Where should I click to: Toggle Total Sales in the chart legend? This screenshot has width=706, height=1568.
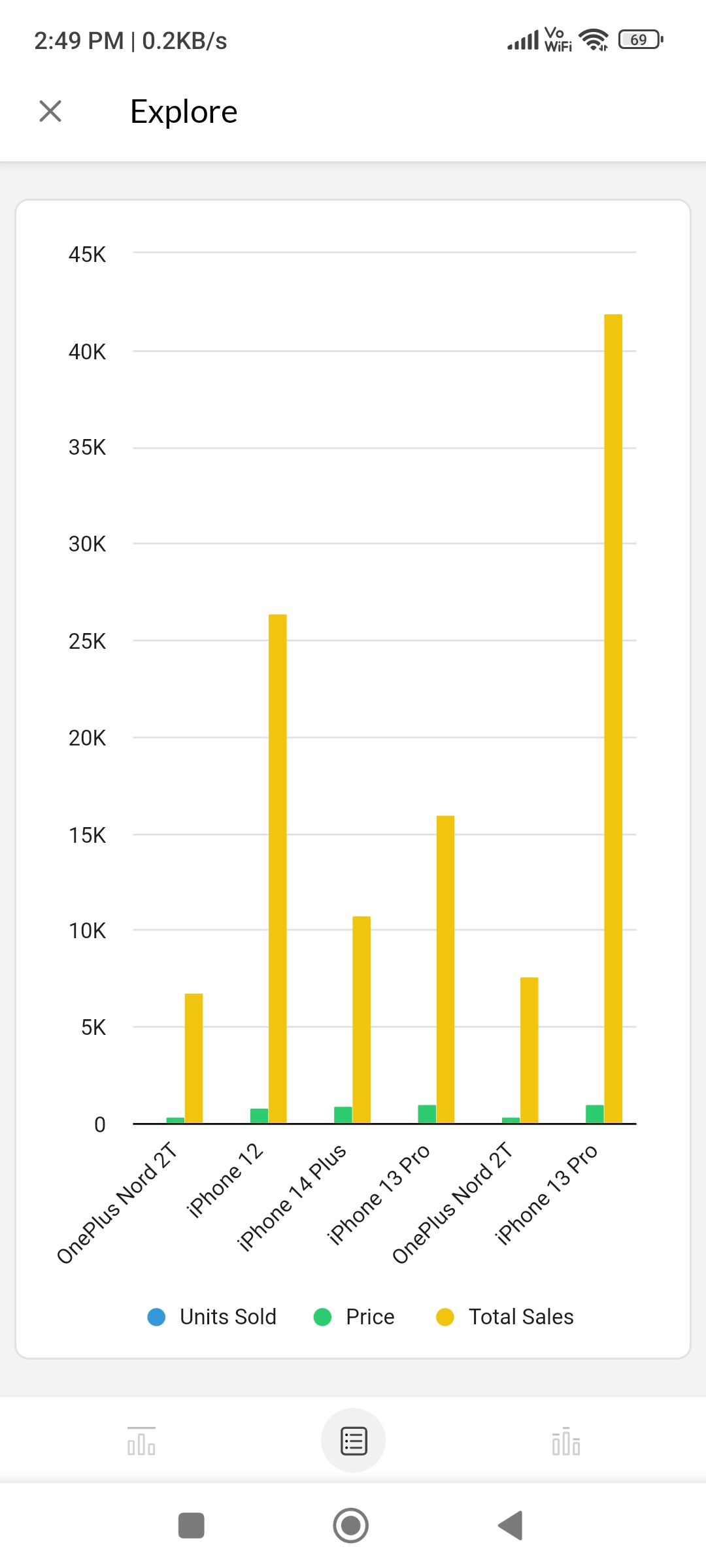(505, 1316)
